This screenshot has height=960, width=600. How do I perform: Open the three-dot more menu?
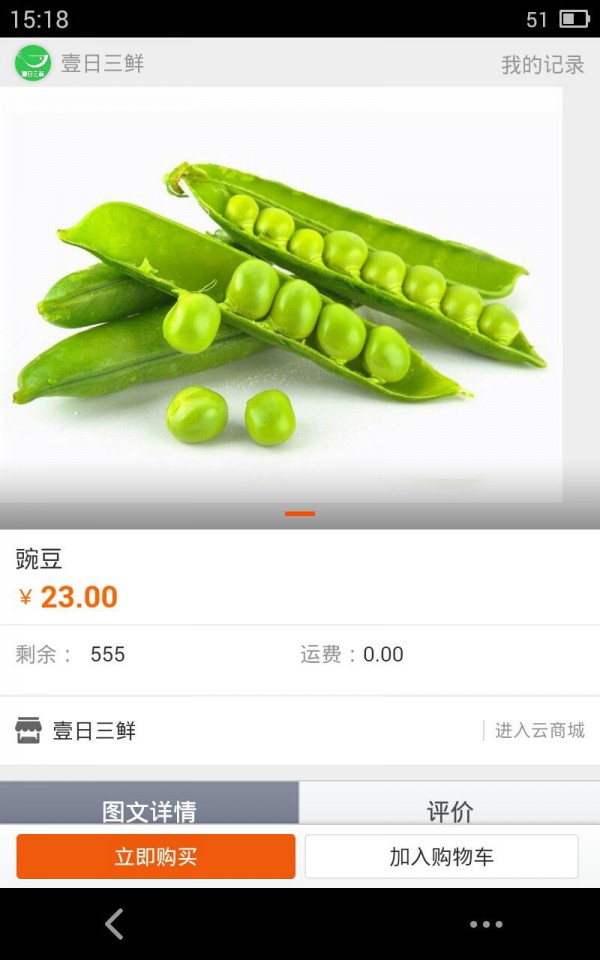pyautogui.click(x=486, y=924)
